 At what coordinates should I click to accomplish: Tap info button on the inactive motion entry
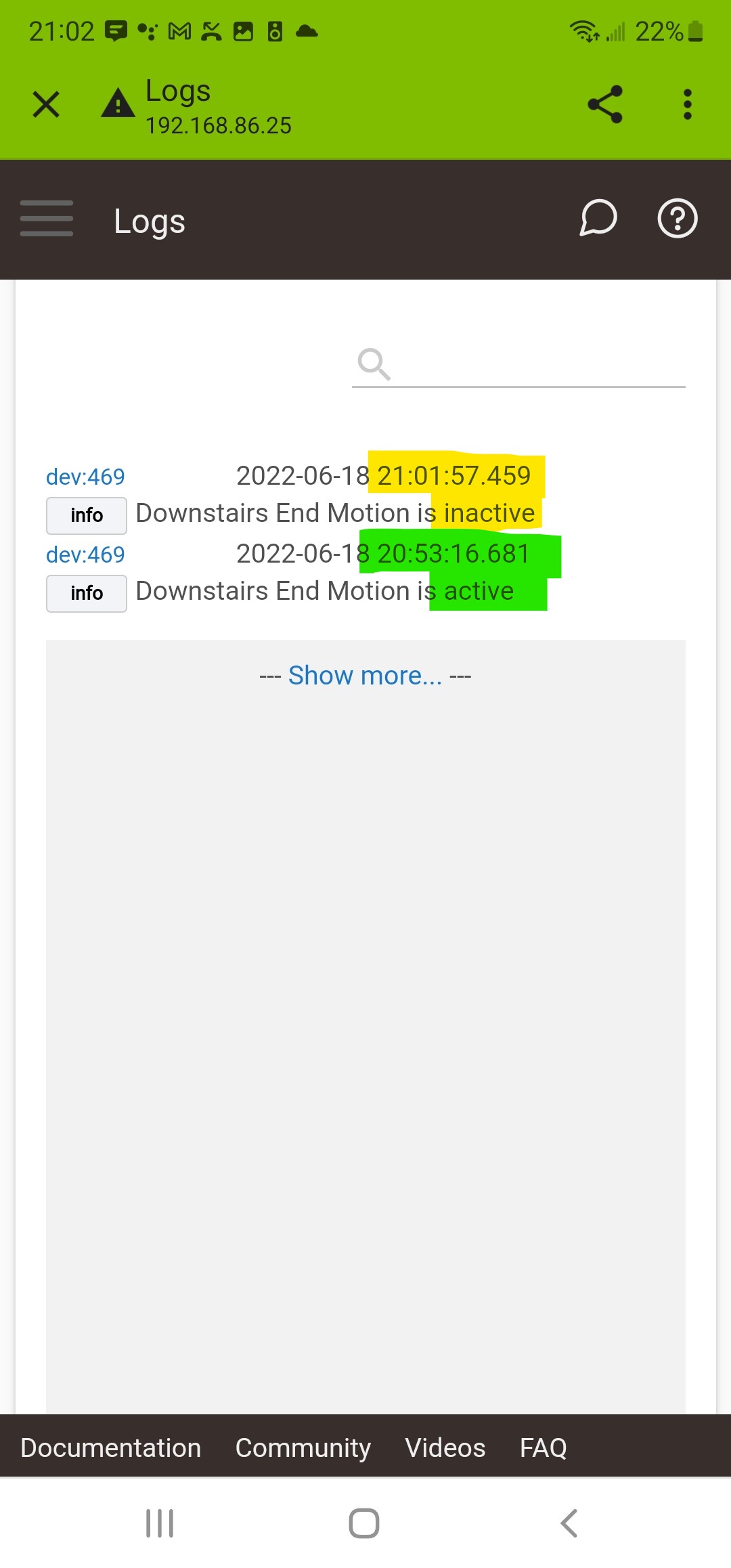pos(87,515)
